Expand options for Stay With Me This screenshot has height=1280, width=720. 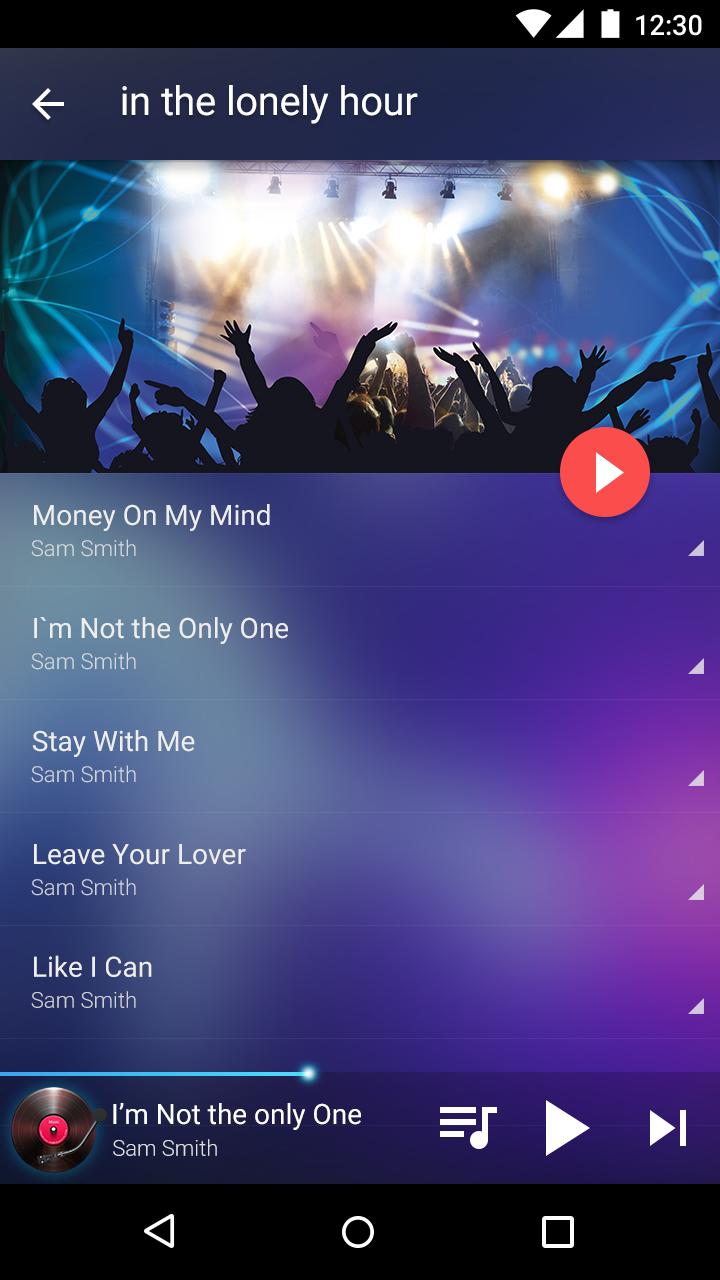(697, 778)
